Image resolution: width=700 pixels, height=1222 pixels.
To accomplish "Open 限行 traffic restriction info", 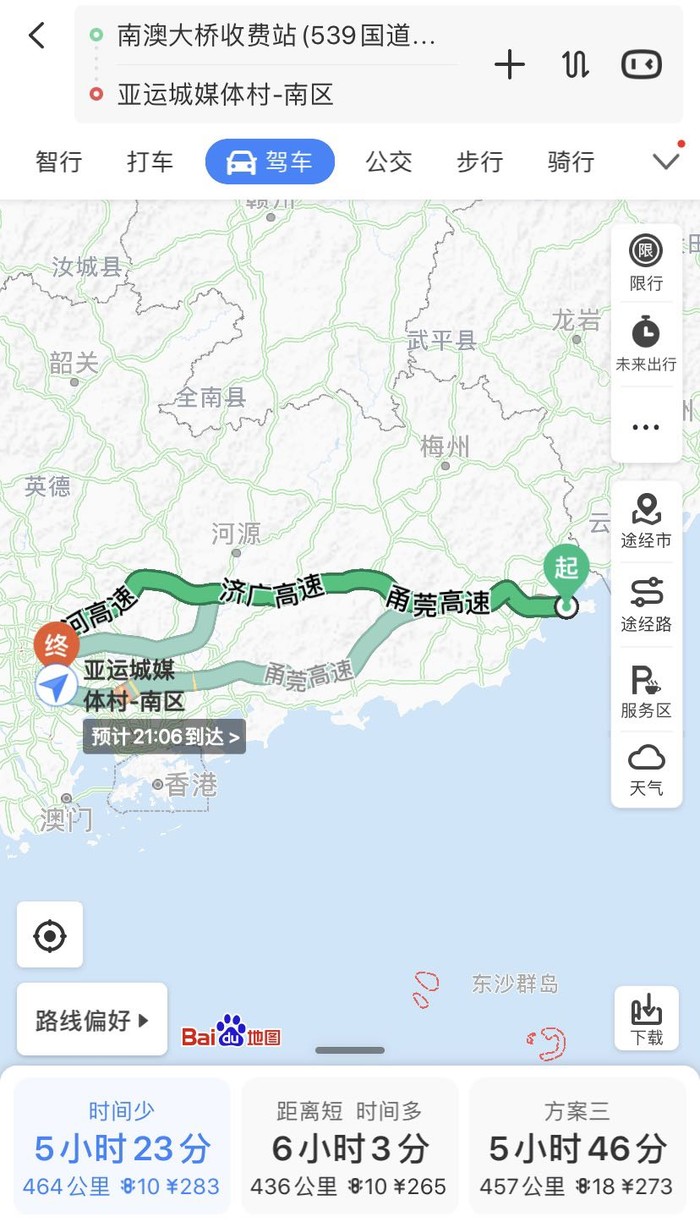I will (646, 262).
